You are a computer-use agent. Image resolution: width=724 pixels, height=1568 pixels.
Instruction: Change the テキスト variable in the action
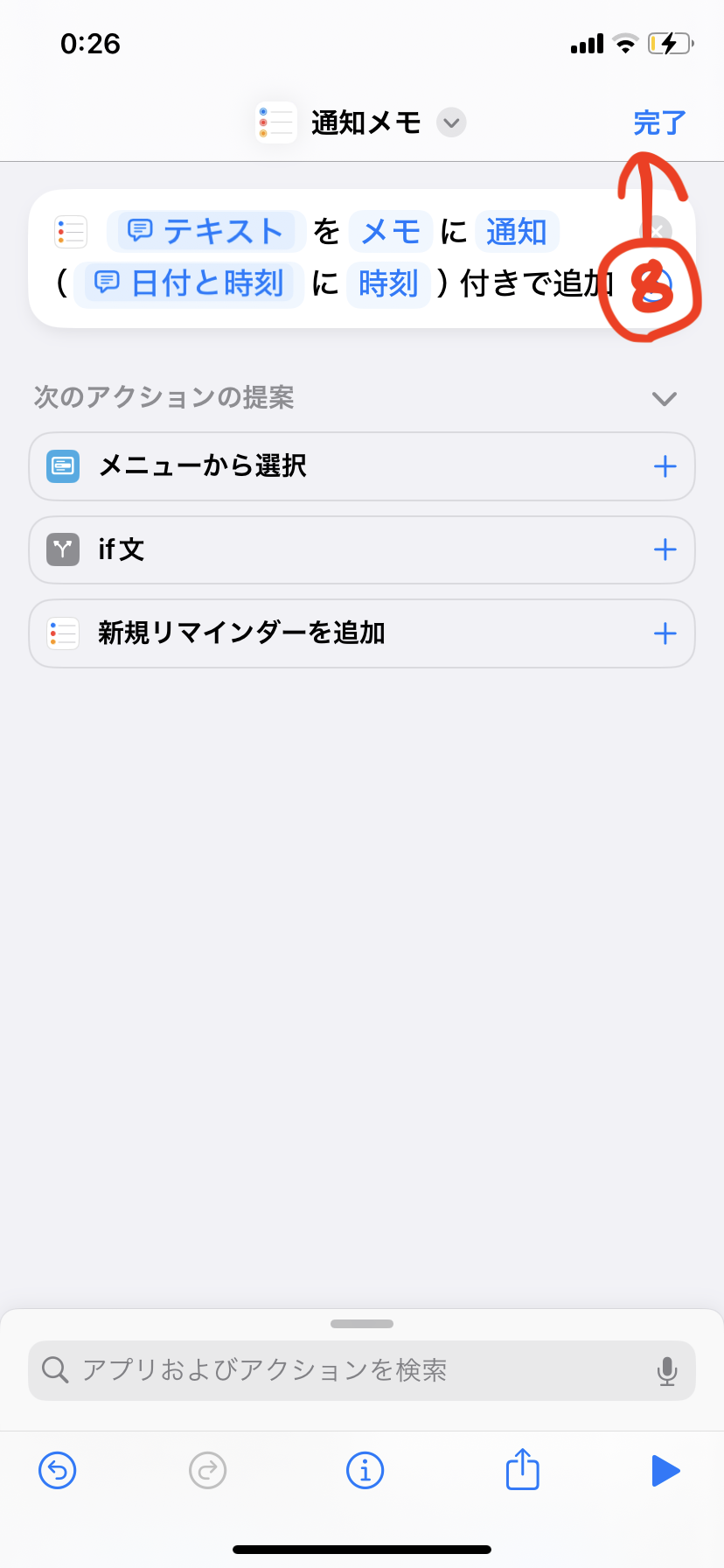tap(205, 232)
